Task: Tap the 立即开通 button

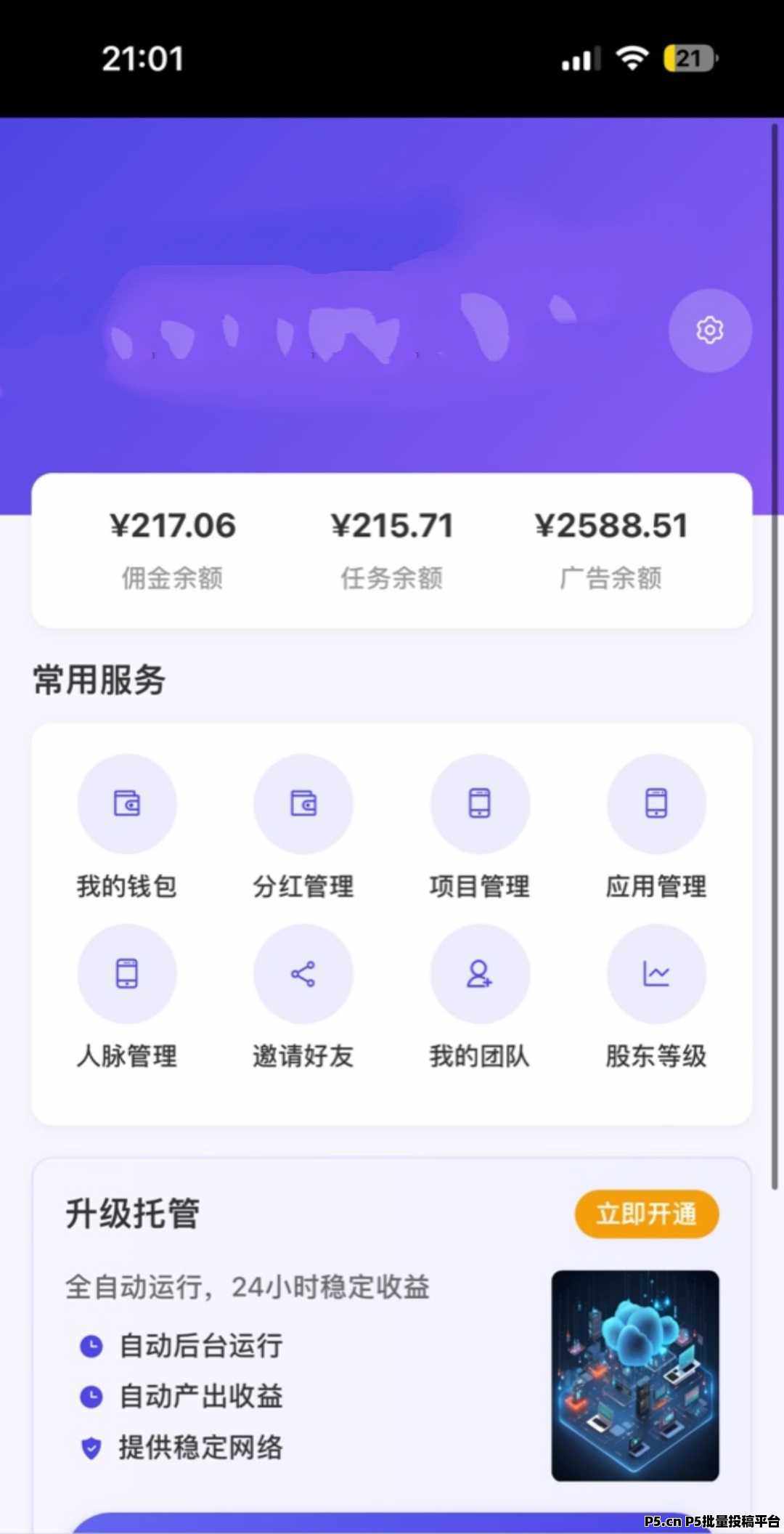Action: coord(647,1214)
